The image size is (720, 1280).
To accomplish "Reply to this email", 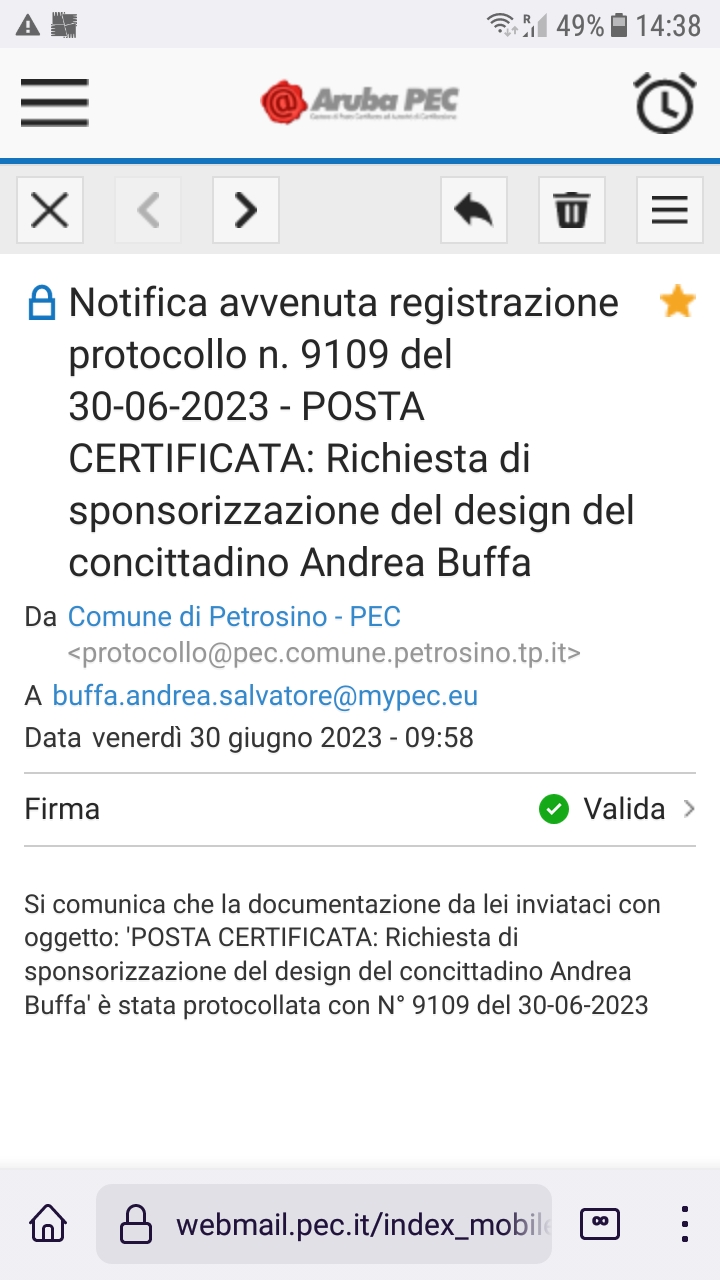I will point(474,210).
